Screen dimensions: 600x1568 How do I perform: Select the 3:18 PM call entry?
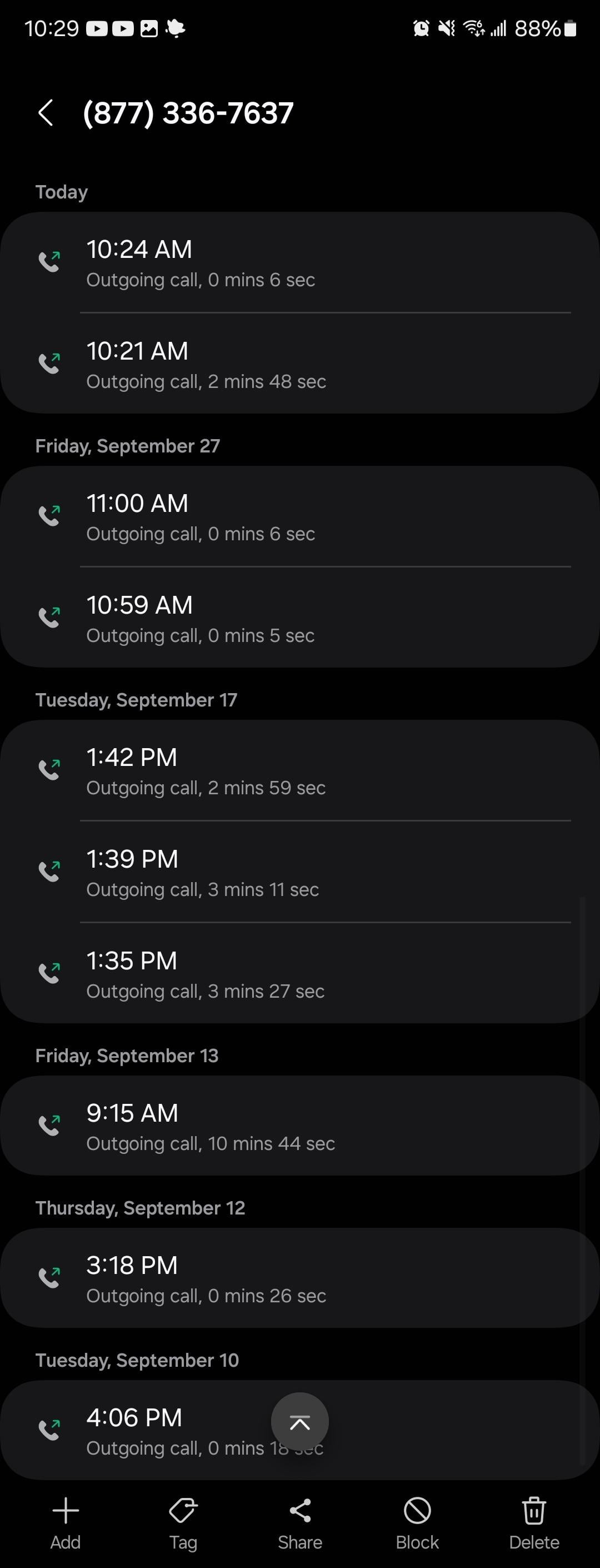pos(300,1278)
